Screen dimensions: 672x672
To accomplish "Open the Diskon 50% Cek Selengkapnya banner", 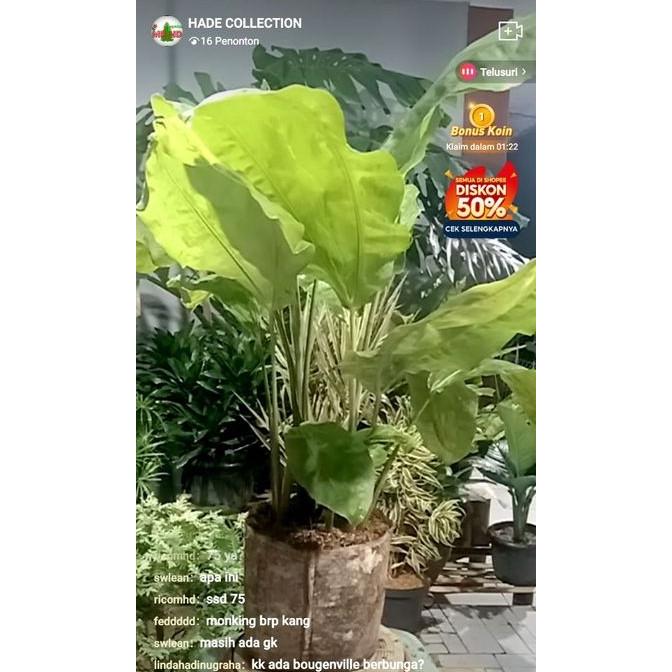I will [x=482, y=200].
